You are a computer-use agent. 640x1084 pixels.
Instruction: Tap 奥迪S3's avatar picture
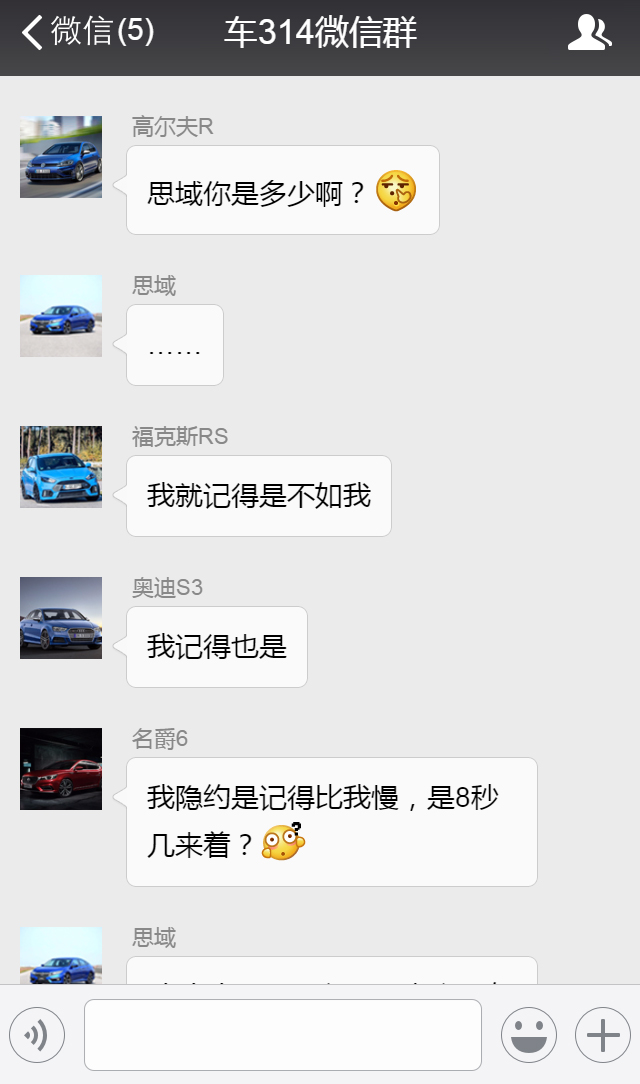tap(61, 618)
